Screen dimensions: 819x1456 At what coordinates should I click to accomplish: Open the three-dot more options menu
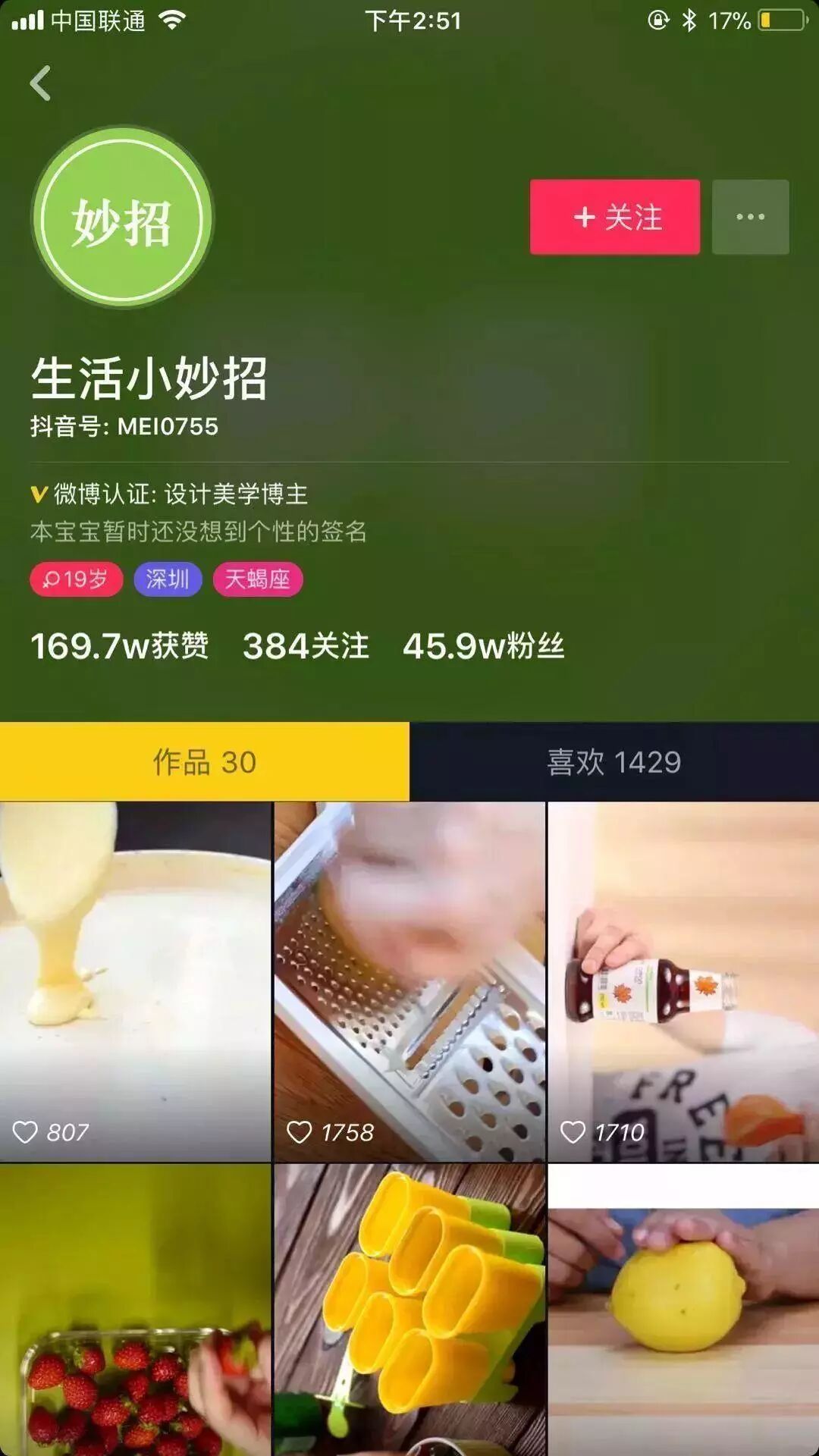tap(750, 217)
